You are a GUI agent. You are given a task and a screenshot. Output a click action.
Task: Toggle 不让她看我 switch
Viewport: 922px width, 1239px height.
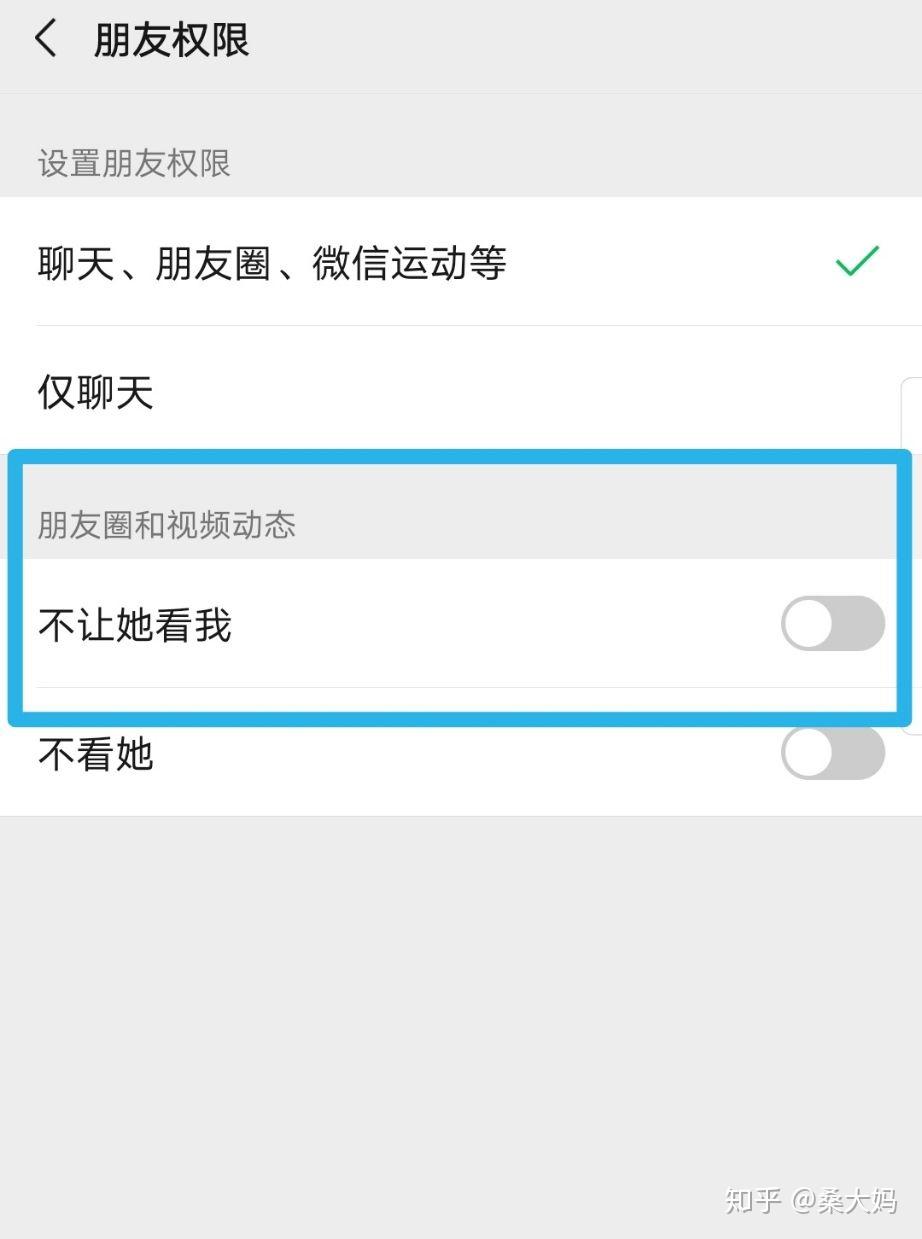pos(832,624)
